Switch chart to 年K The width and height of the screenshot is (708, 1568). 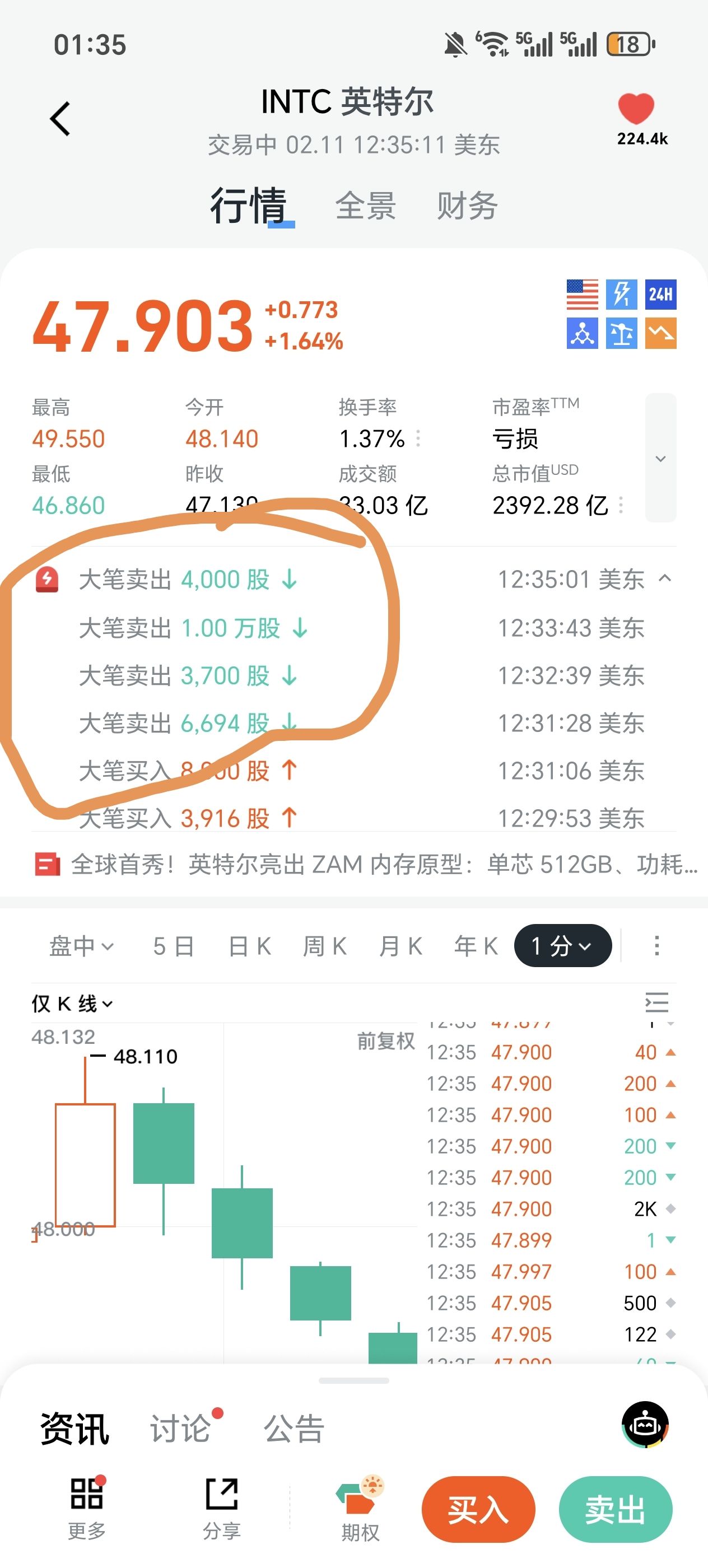pos(476,946)
